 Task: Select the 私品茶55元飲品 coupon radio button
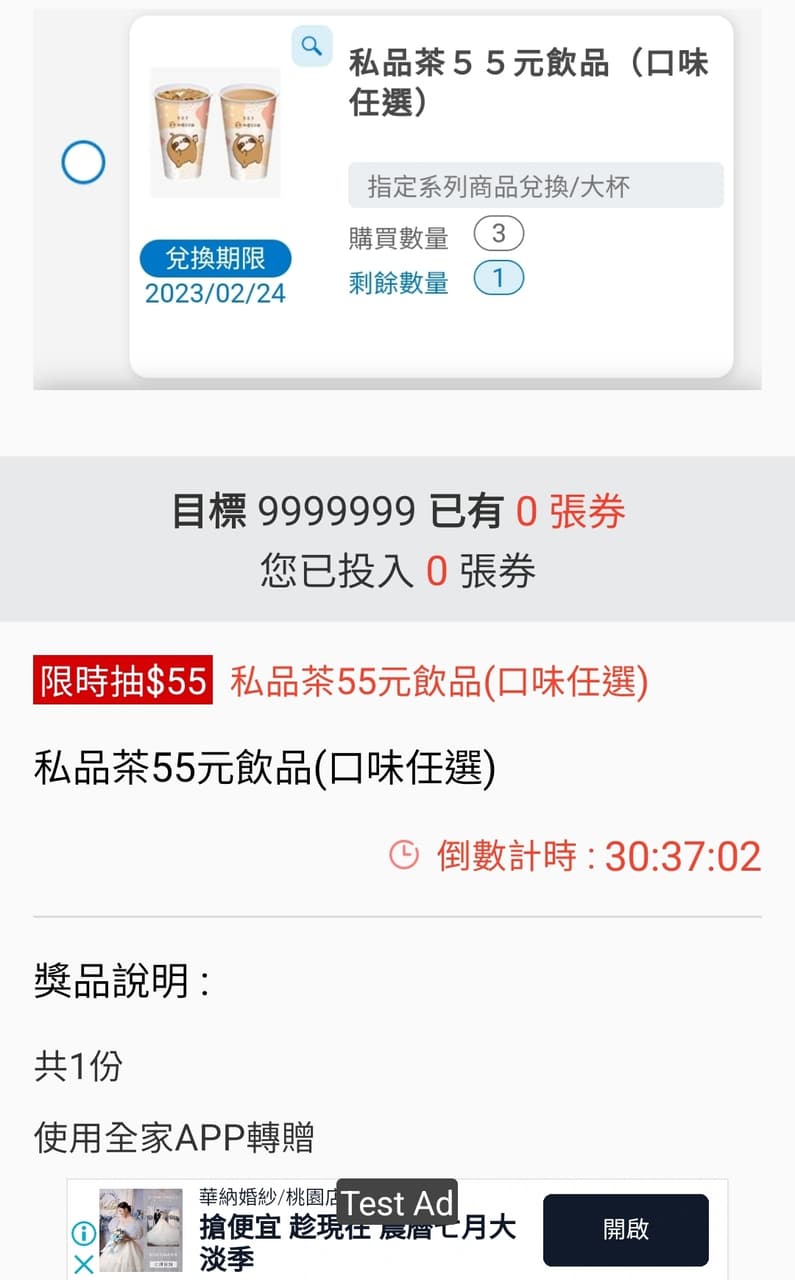(x=83, y=162)
